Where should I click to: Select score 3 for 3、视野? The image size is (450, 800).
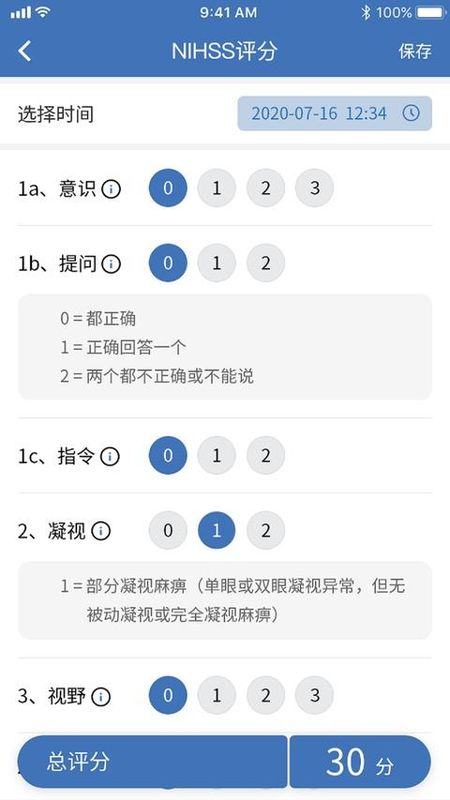pos(314,695)
